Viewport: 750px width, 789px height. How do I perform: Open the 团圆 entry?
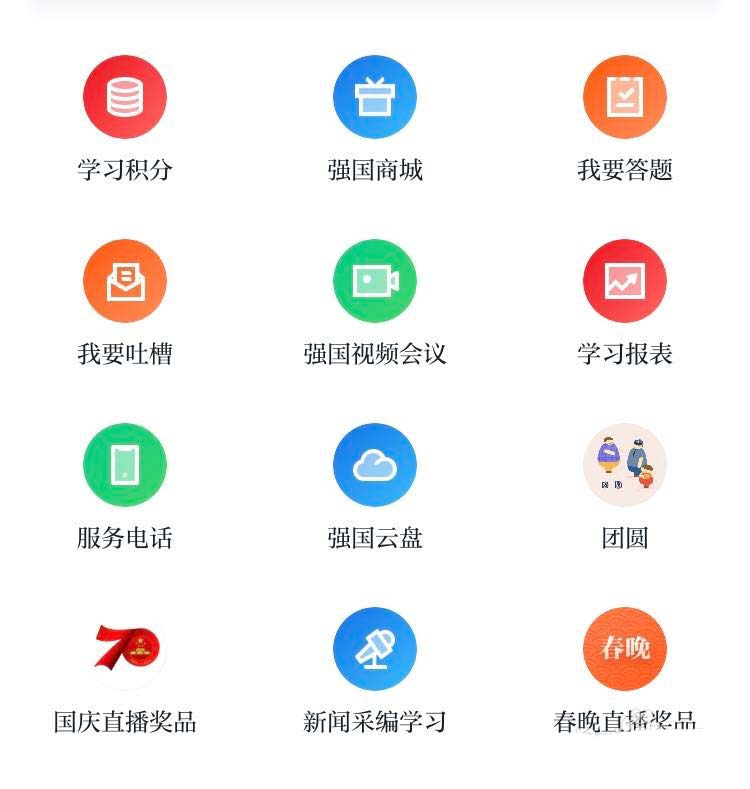[625, 465]
